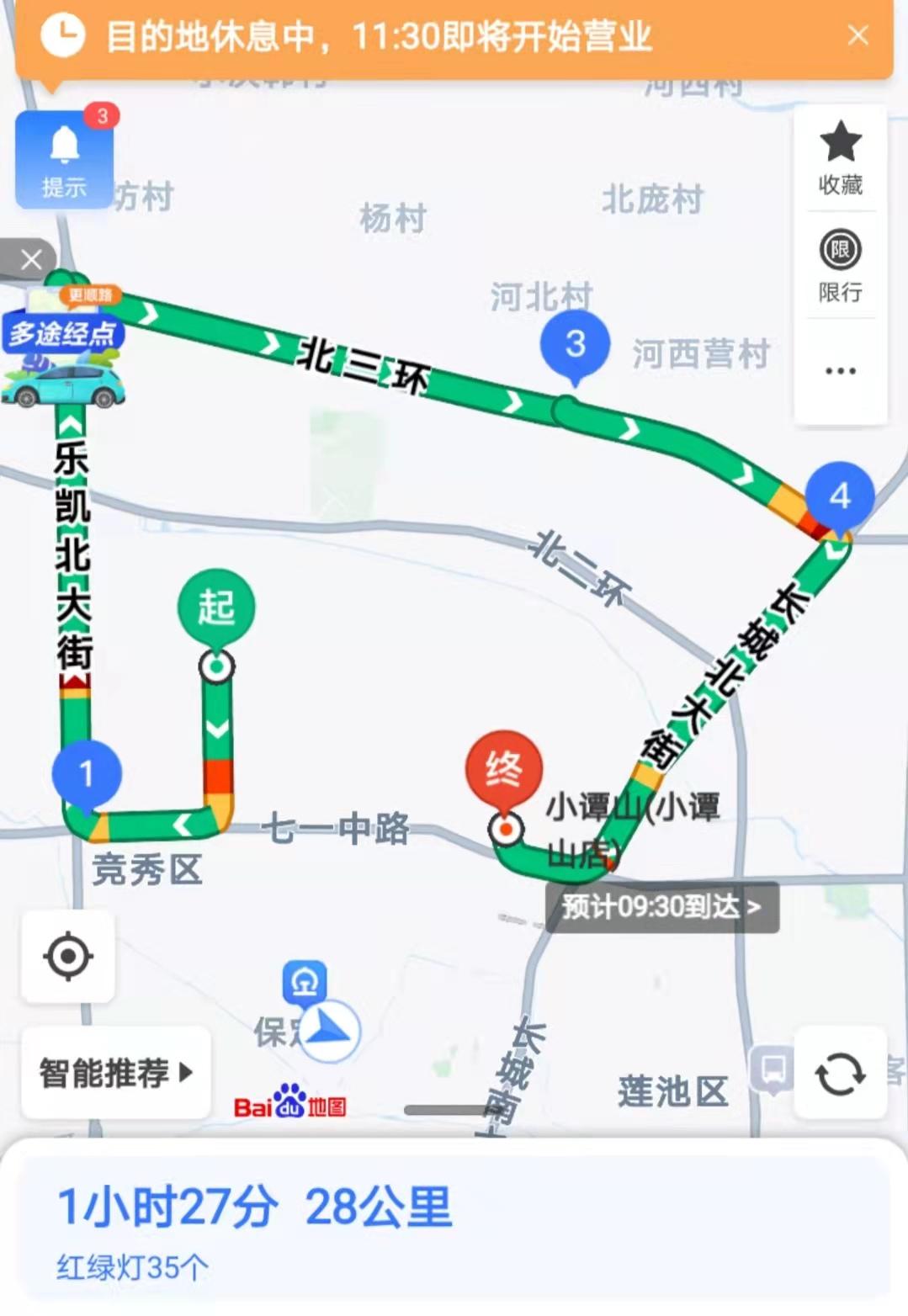Click the route refresh icon
Screen dimensions: 908x1316
[839, 1074]
